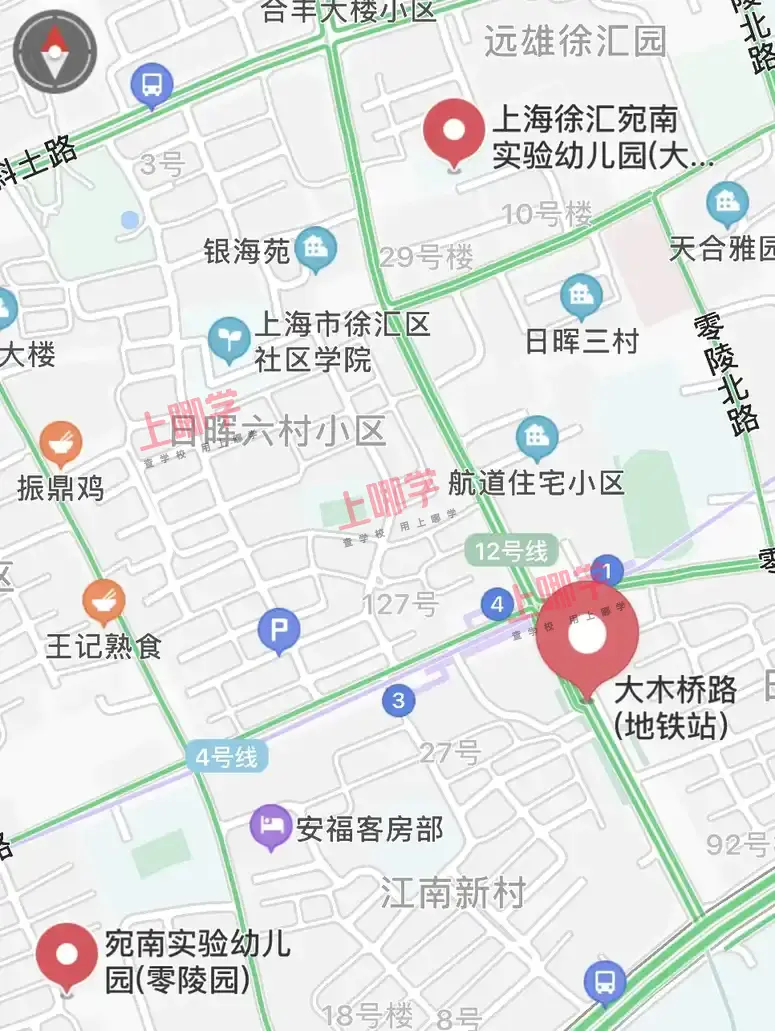
Task: Select the 日晖三村 residential marker
Action: [x=581, y=296]
